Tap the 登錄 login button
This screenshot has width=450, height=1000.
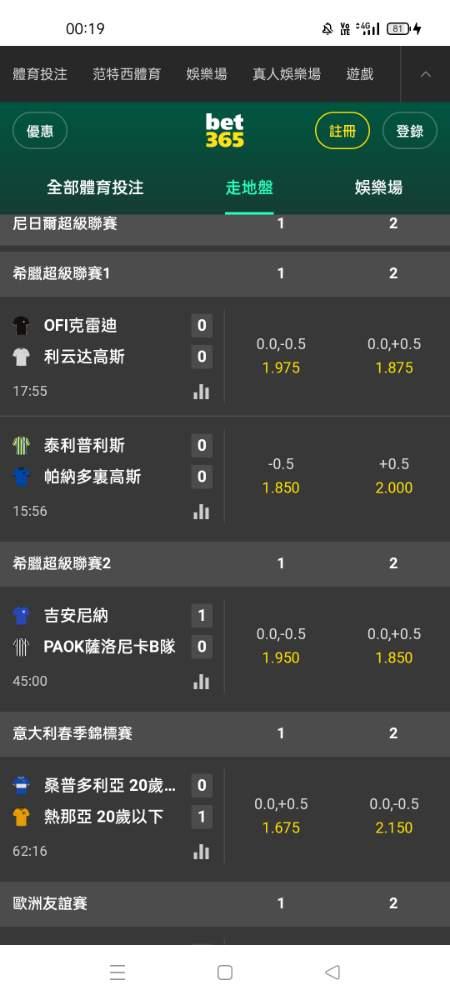click(x=410, y=131)
